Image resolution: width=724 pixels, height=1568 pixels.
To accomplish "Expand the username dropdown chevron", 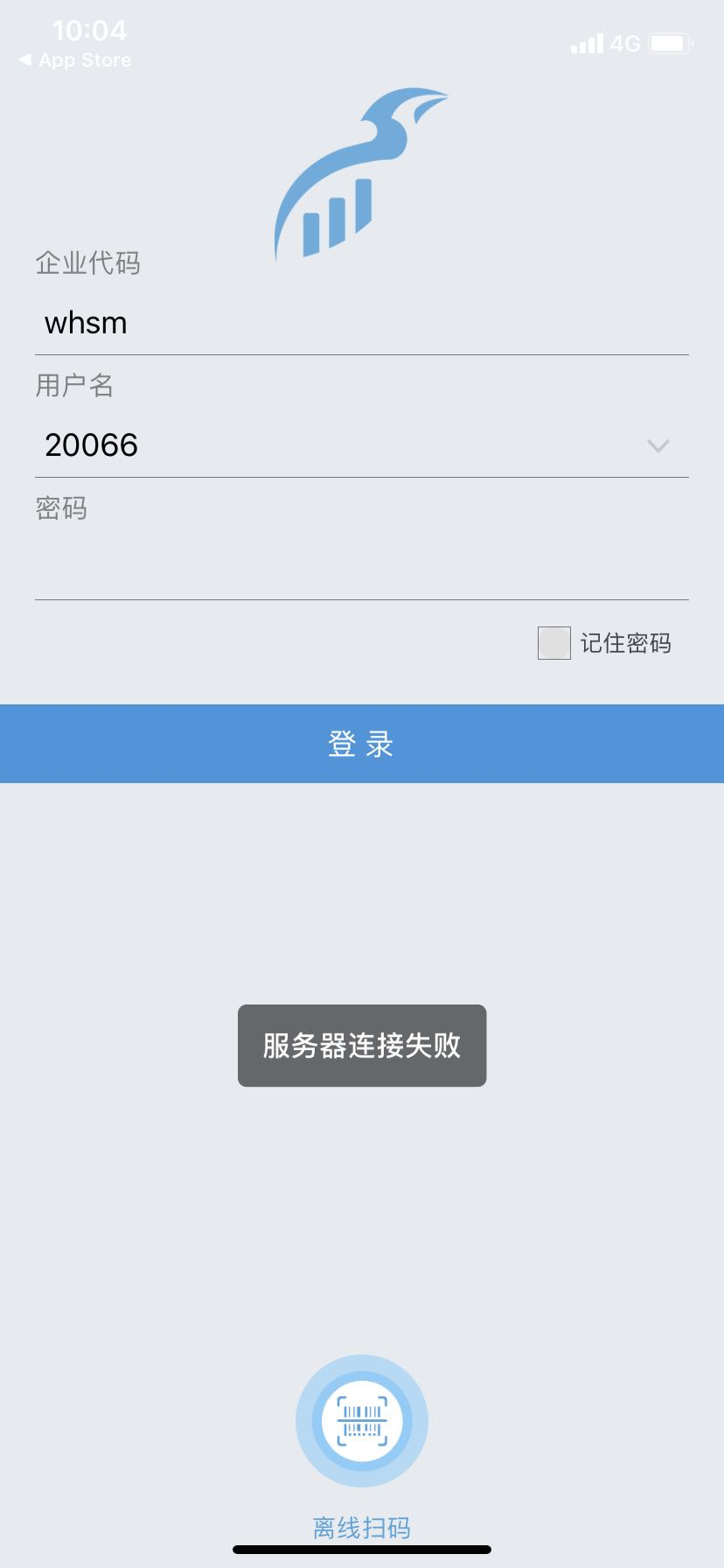I will pos(658,446).
